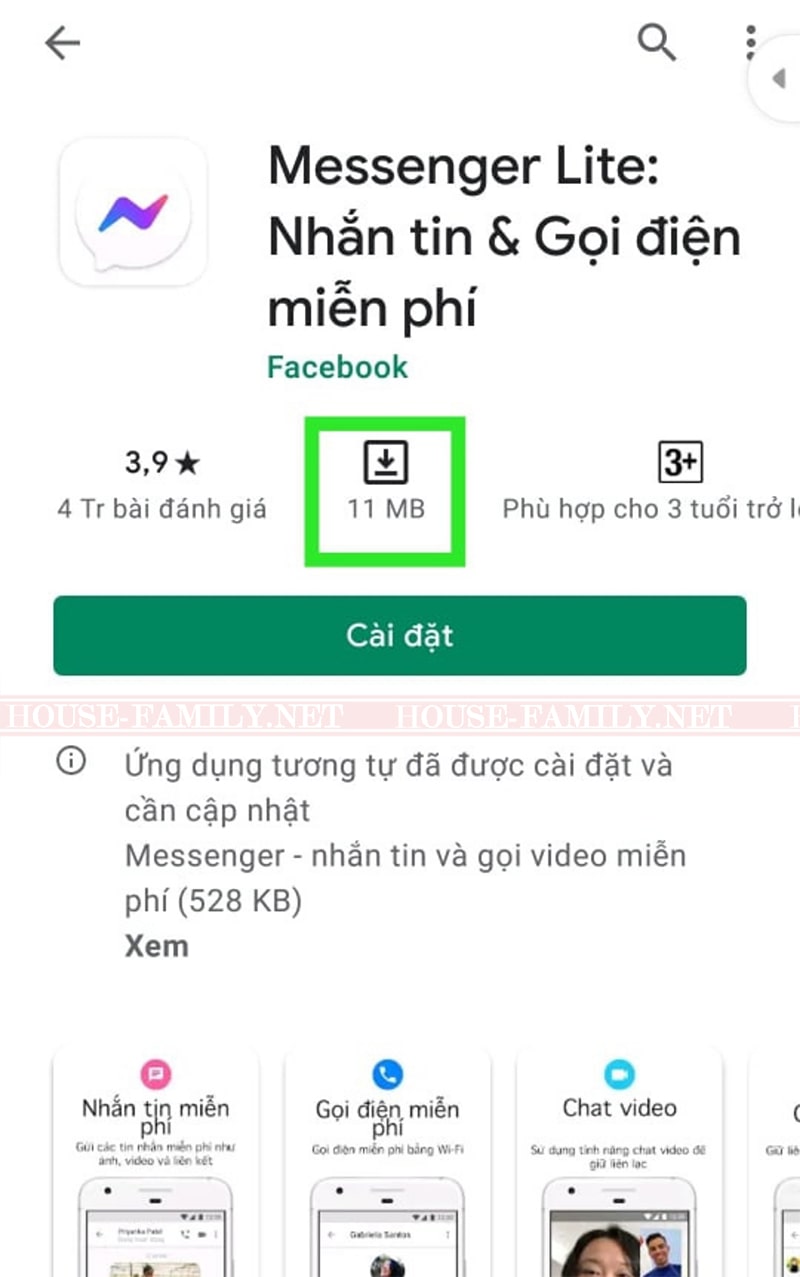This screenshot has height=1277, width=800.
Task: Tap Xem to view similar app
Action: point(156,946)
